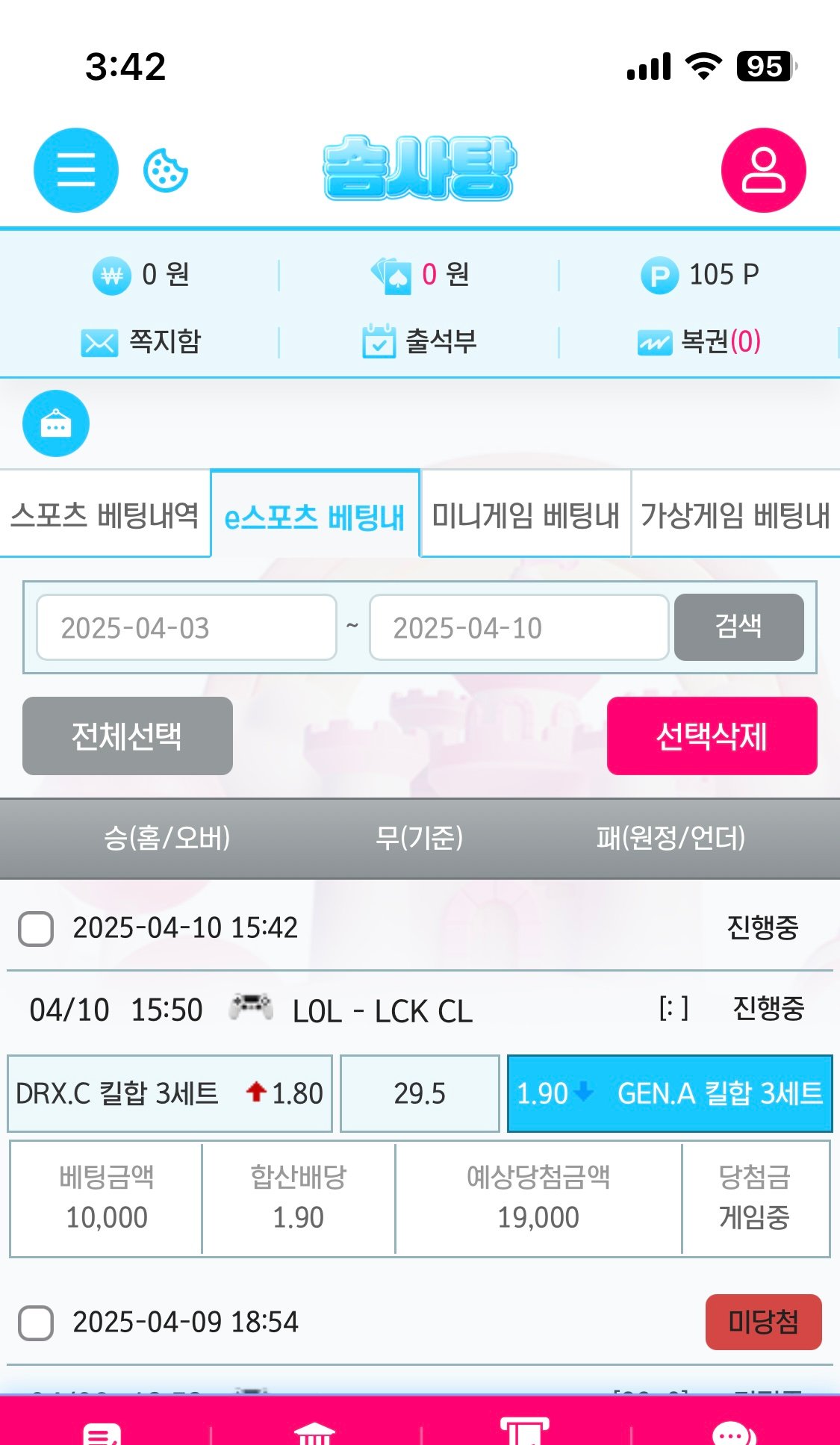Screen dimensions: 840x1445
Task: Tap the 검색 search button
Action: (x=738, y=627)
